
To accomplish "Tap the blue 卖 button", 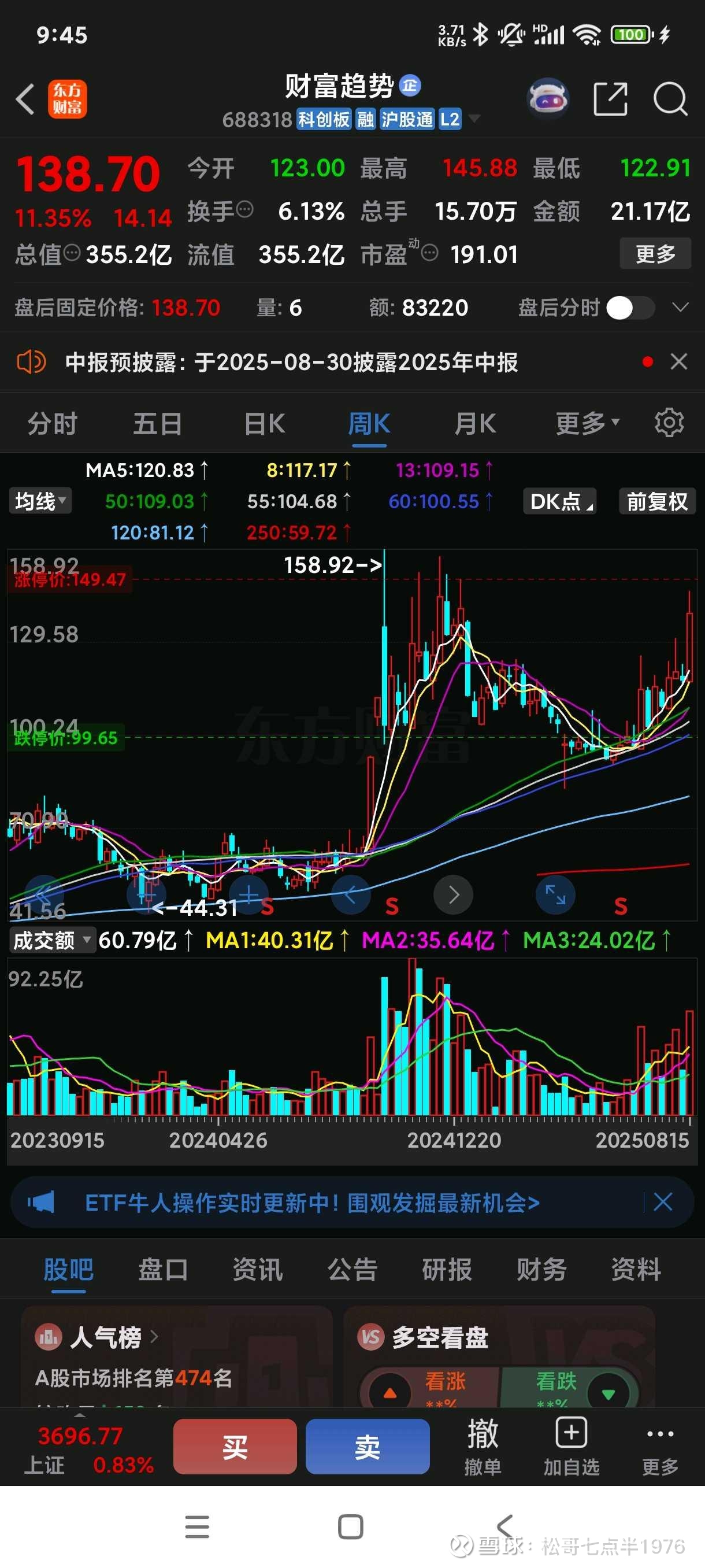I will 368,1446.
